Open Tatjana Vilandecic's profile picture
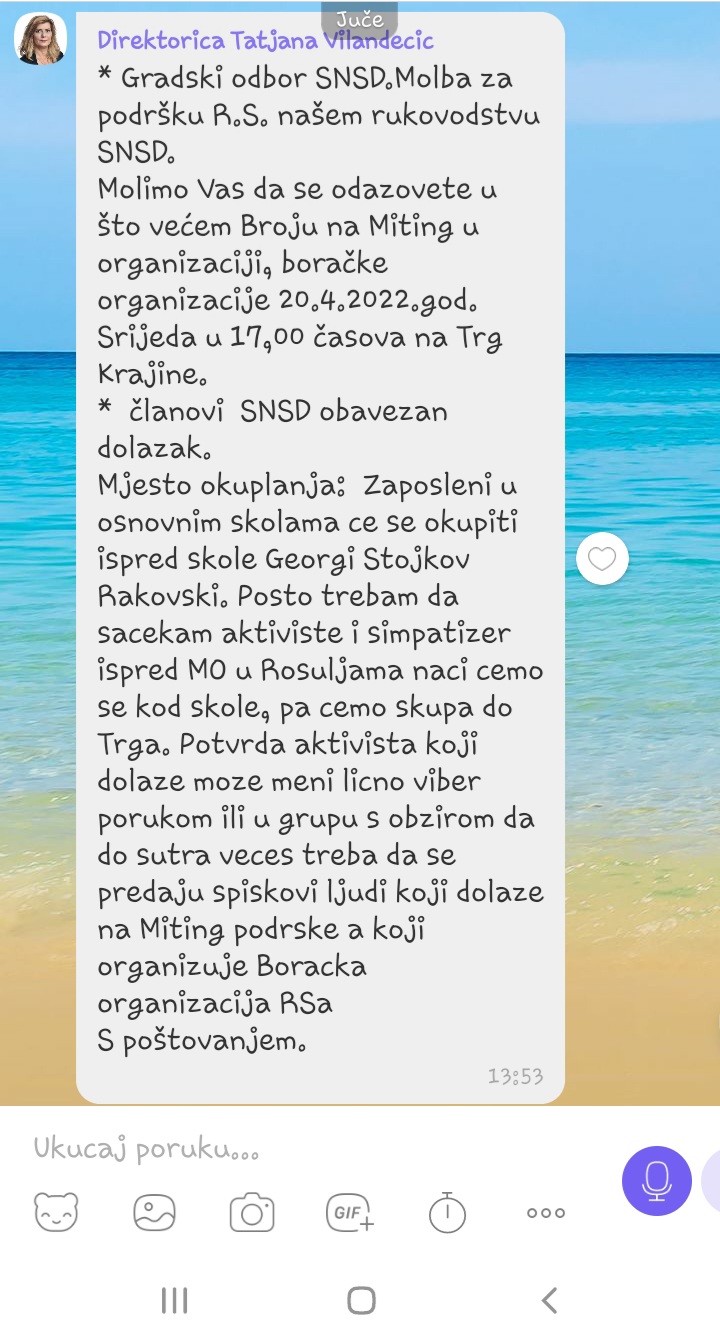 (40, 39)
